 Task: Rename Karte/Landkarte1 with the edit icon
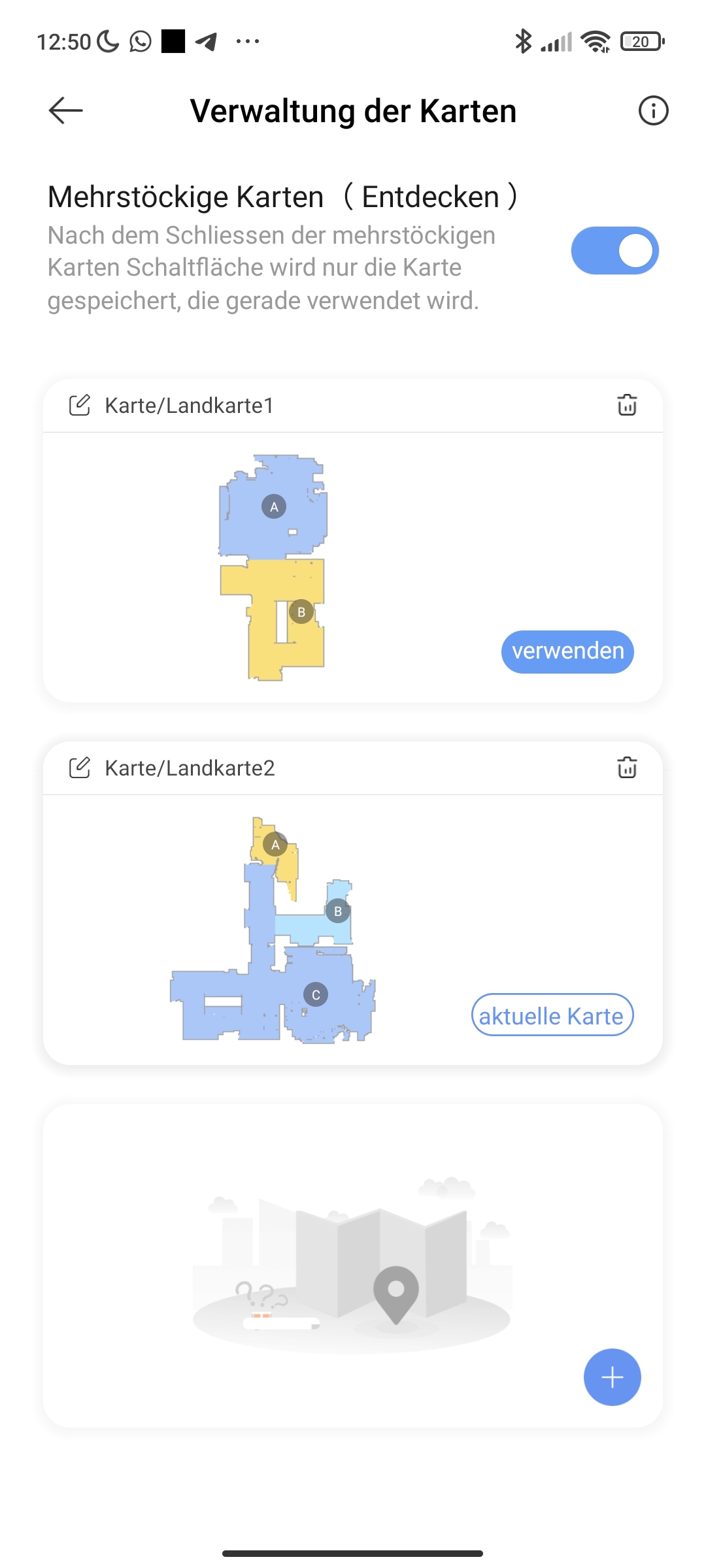(80, 405)
